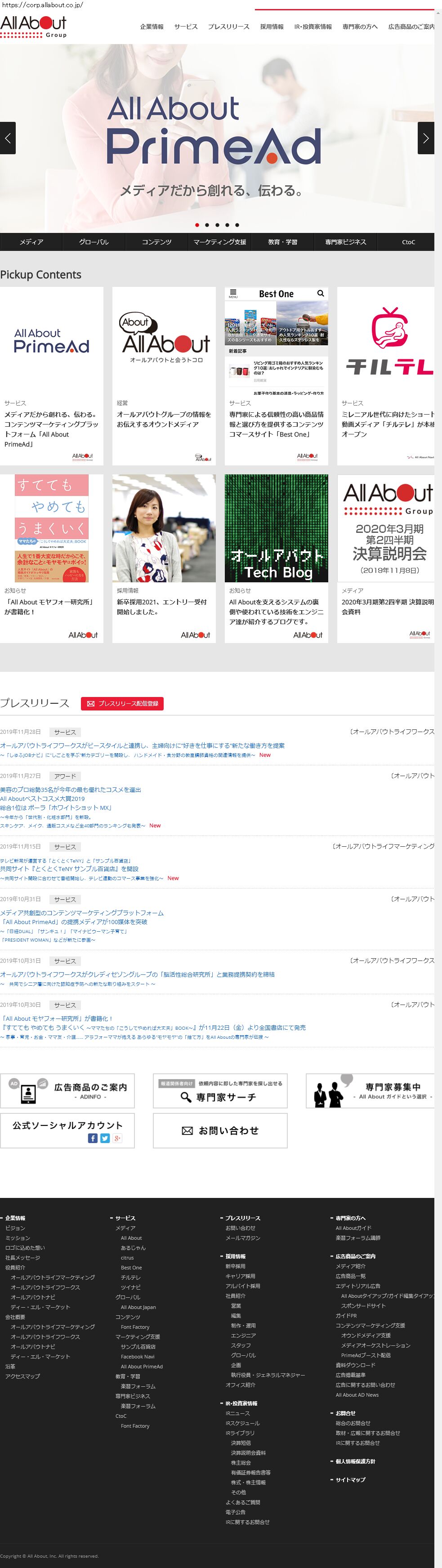
Task: Open IR・投資家情報 in the header
Action: [x=313, y=27]
